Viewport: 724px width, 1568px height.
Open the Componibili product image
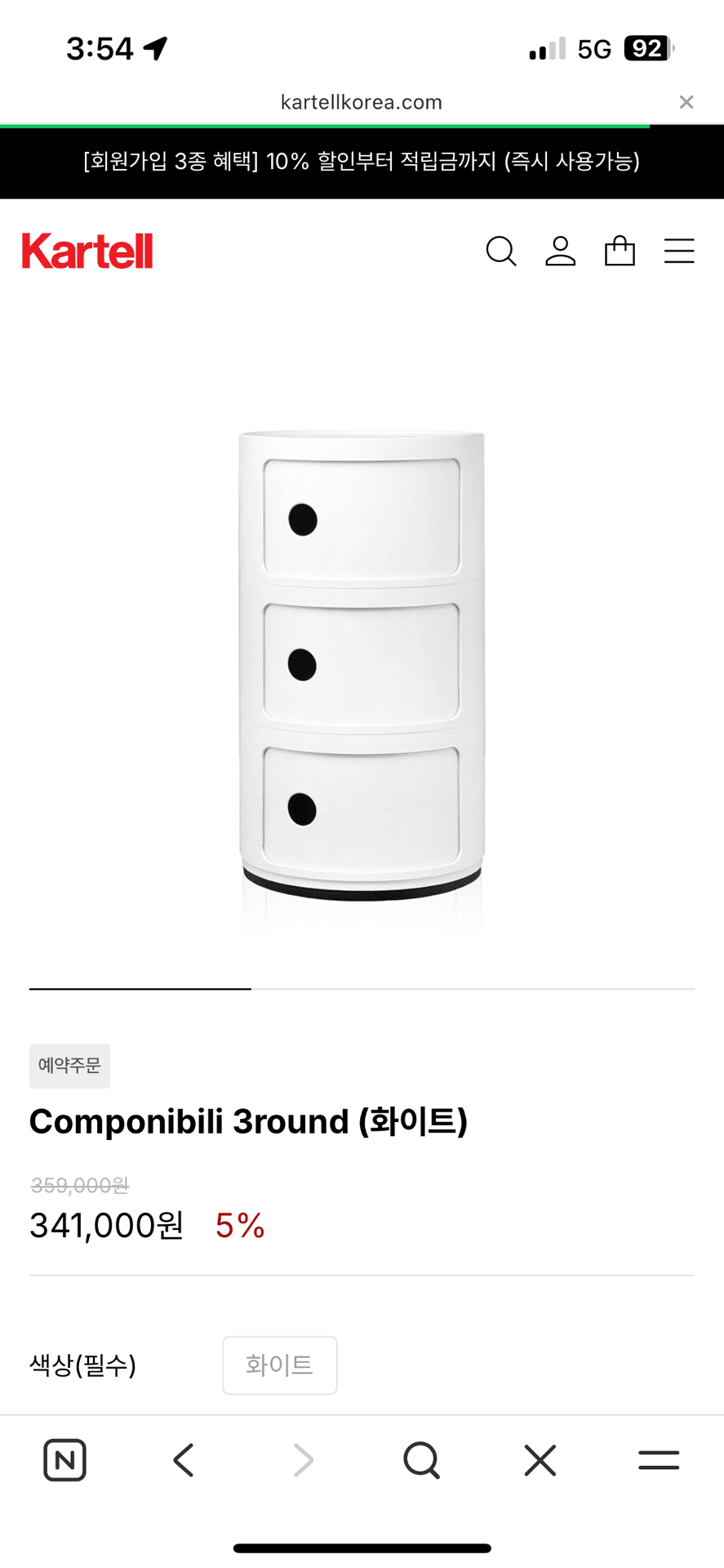(362, 666)
